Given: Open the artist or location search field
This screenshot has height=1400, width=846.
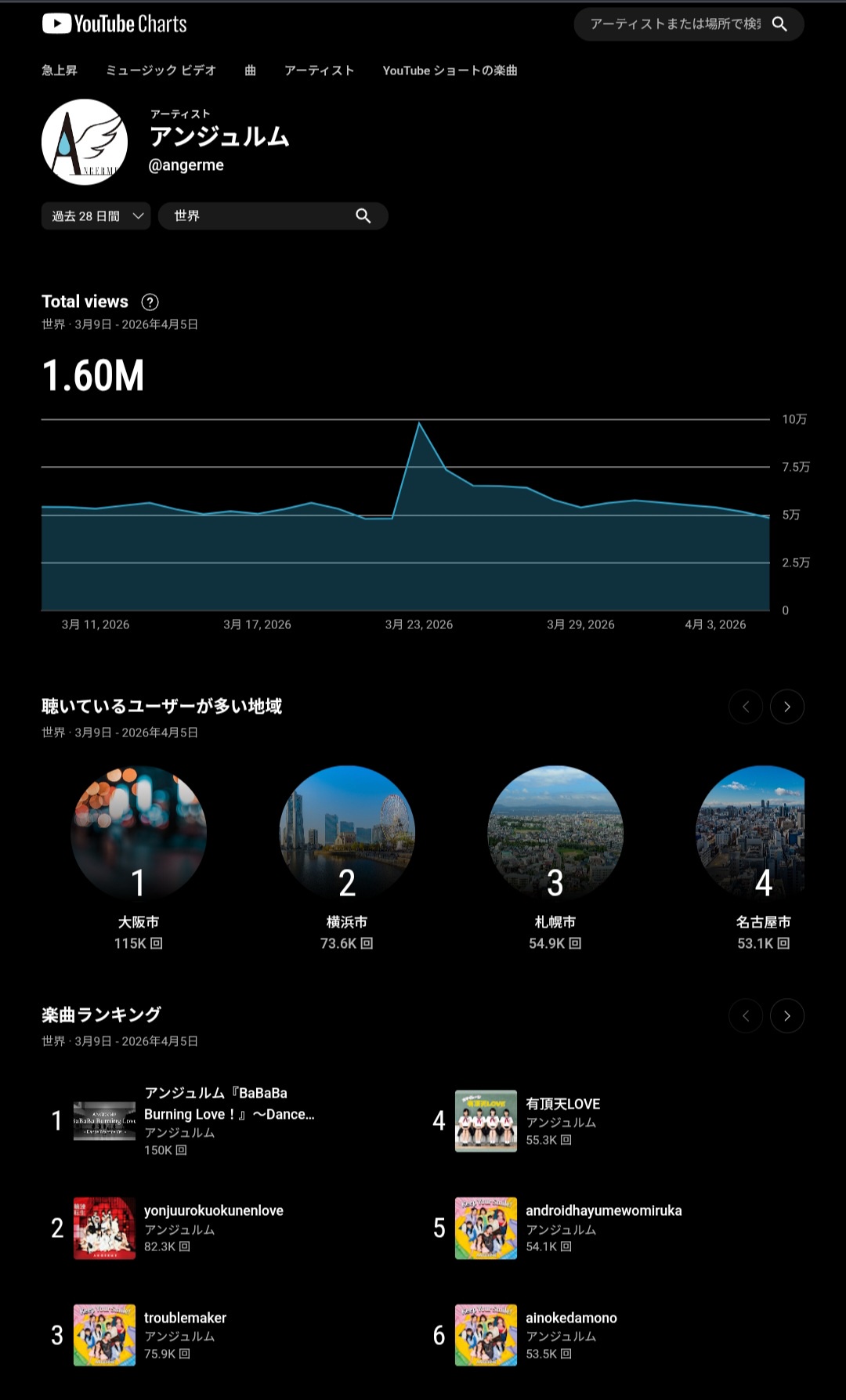Looking at the screenshot, I should coord(675,24).
